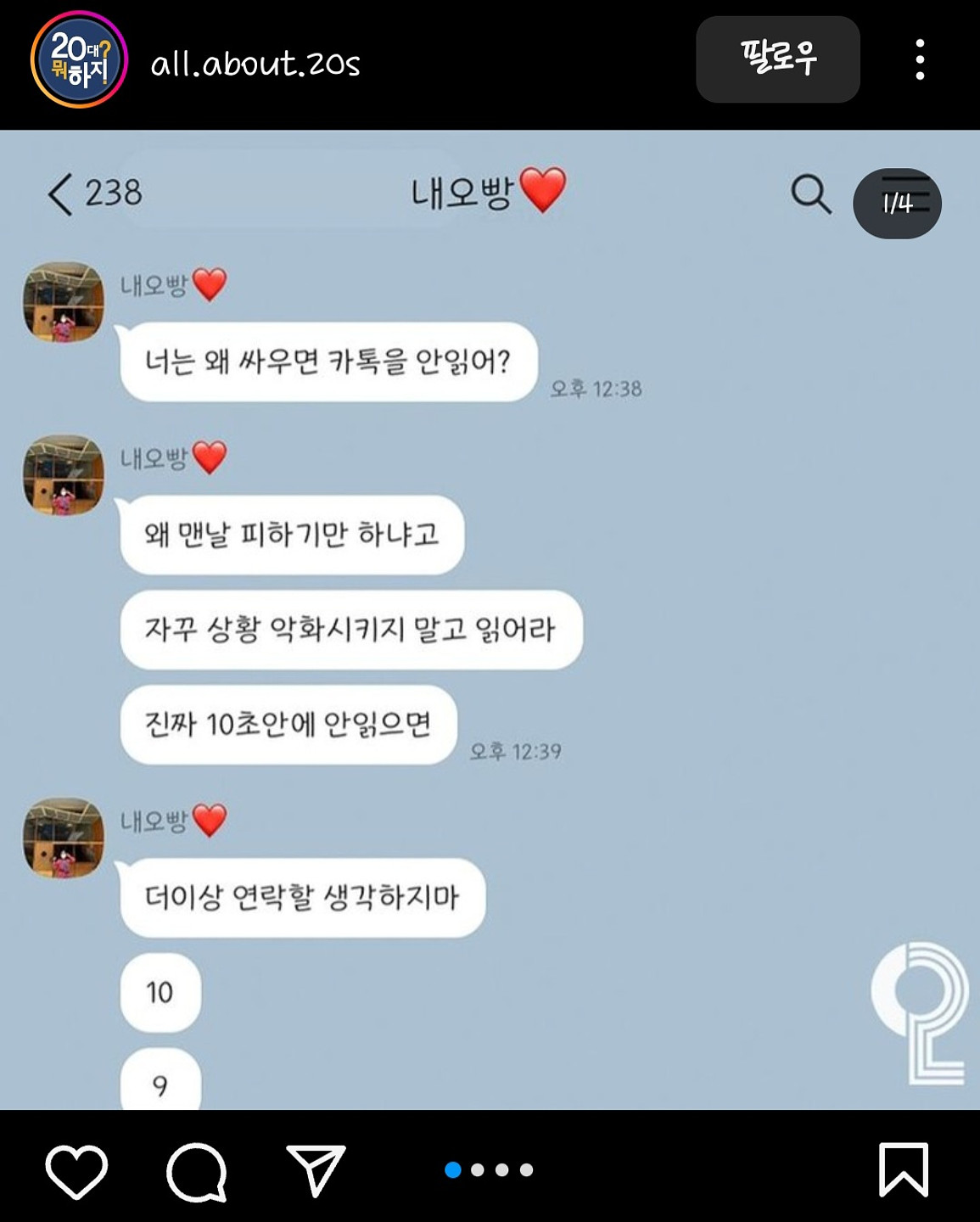Share this post via the paper plane icon
The width and height of the screenshot is (980, 1222).
(x=316, y=1170)
